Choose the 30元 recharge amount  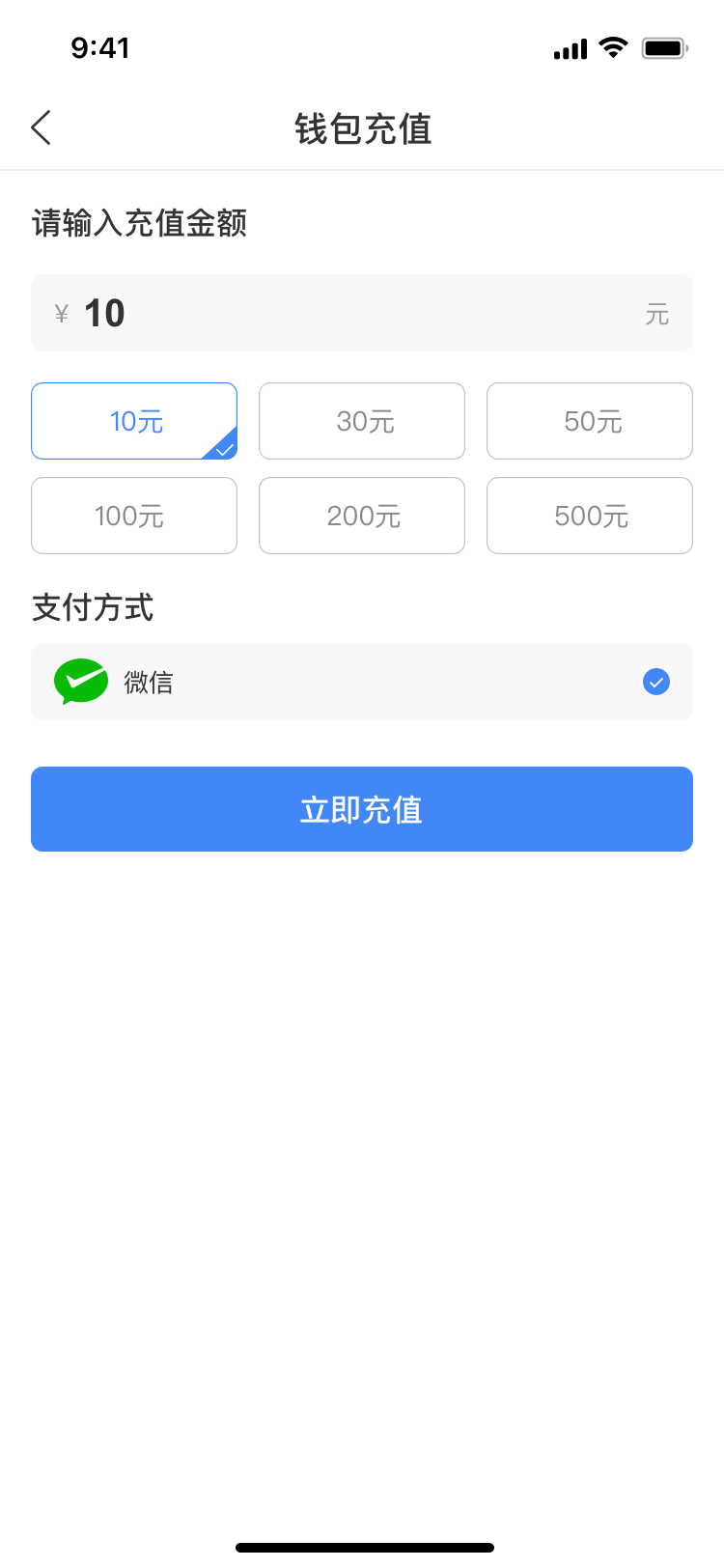coord(362,421)
